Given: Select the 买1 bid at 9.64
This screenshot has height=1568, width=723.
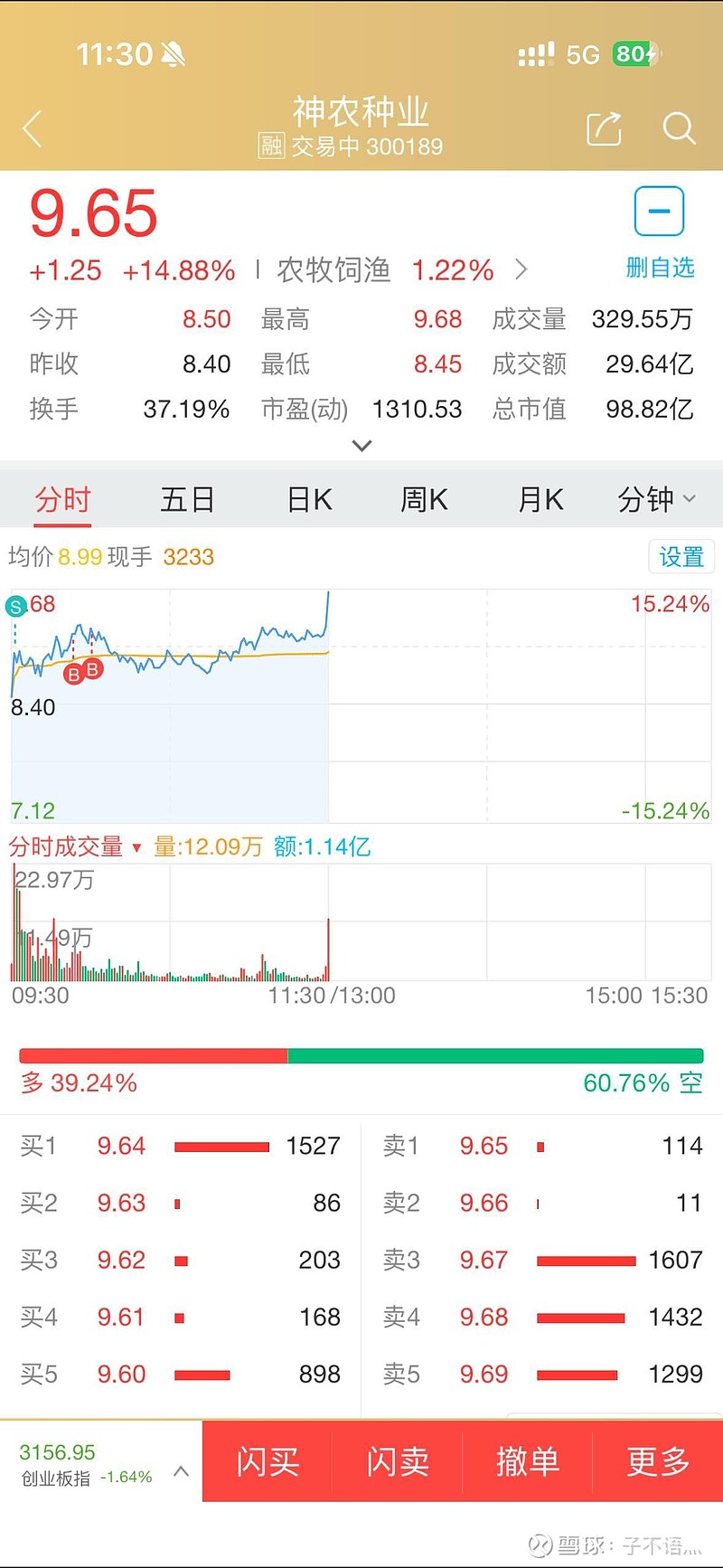Looking at the screenshot, I should 181,1146.
